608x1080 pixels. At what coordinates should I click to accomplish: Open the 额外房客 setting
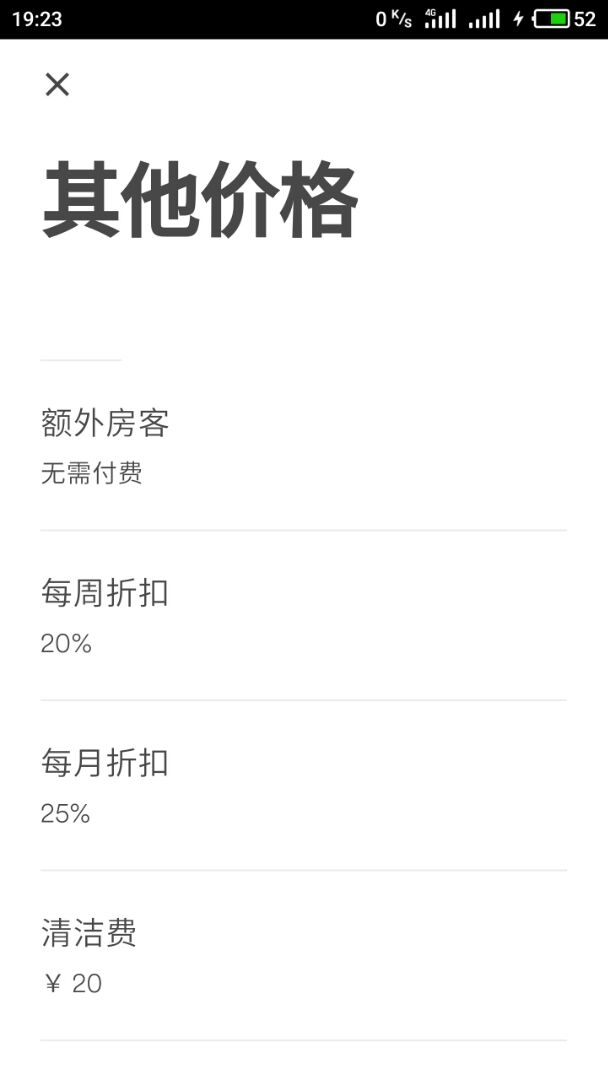[303, 446]
